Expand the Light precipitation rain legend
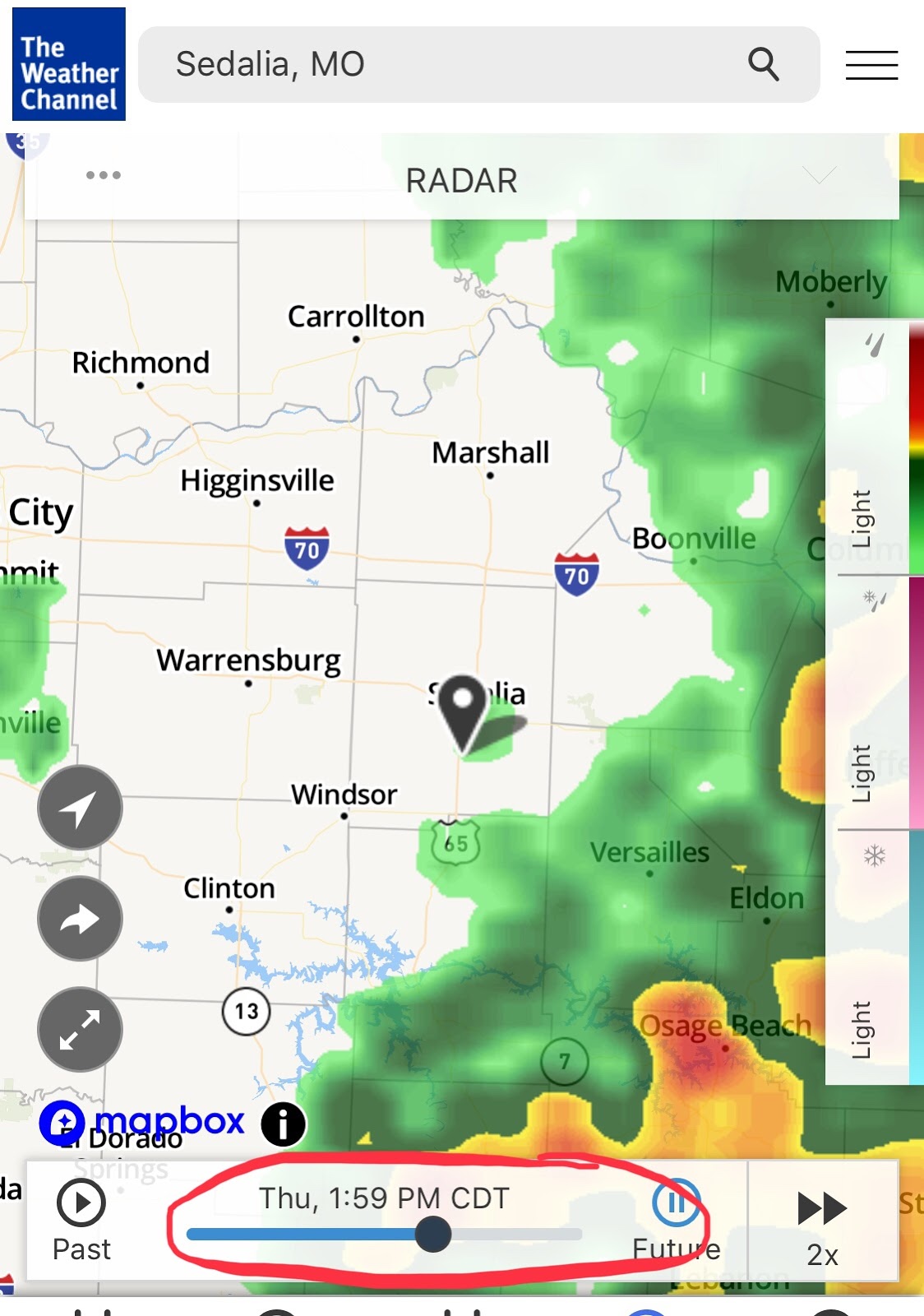This screenshot has height=1316, width=924. pos(861,518)
